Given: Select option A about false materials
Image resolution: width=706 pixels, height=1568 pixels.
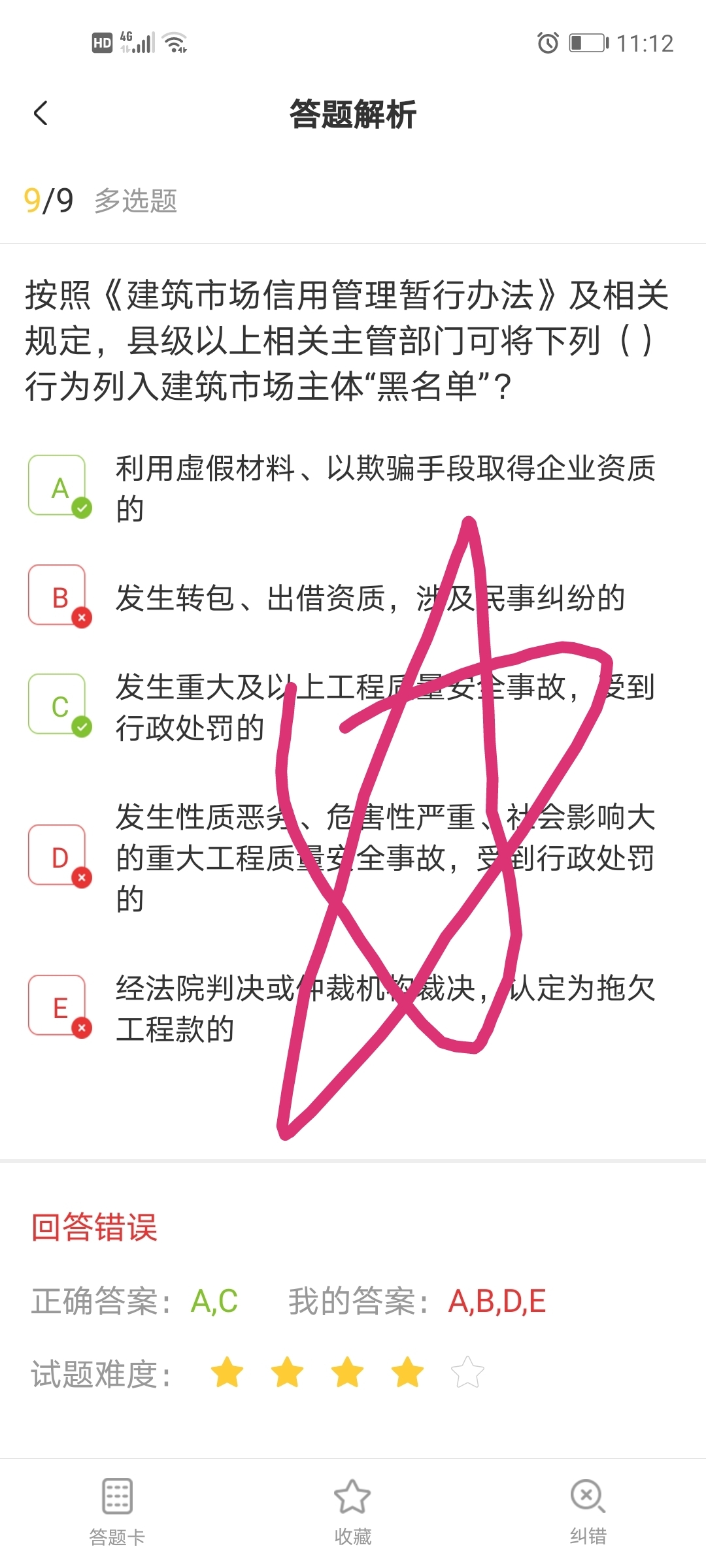Looking at the screenshot, I should coord(58,486).
